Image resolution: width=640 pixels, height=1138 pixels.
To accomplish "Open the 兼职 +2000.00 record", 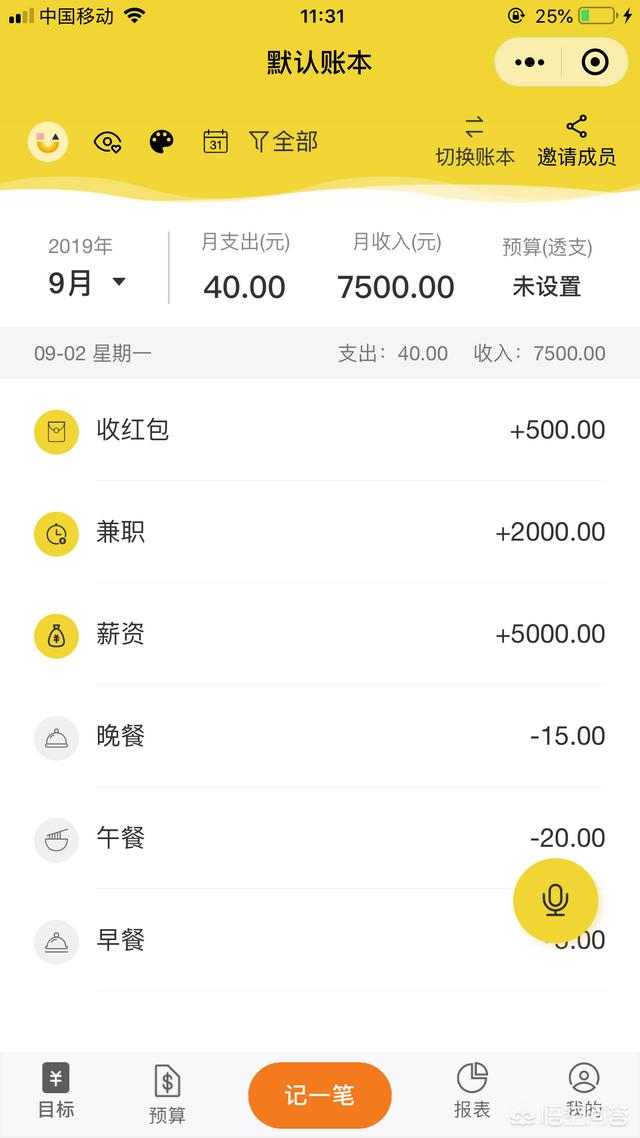I will [x=320, y=532].
